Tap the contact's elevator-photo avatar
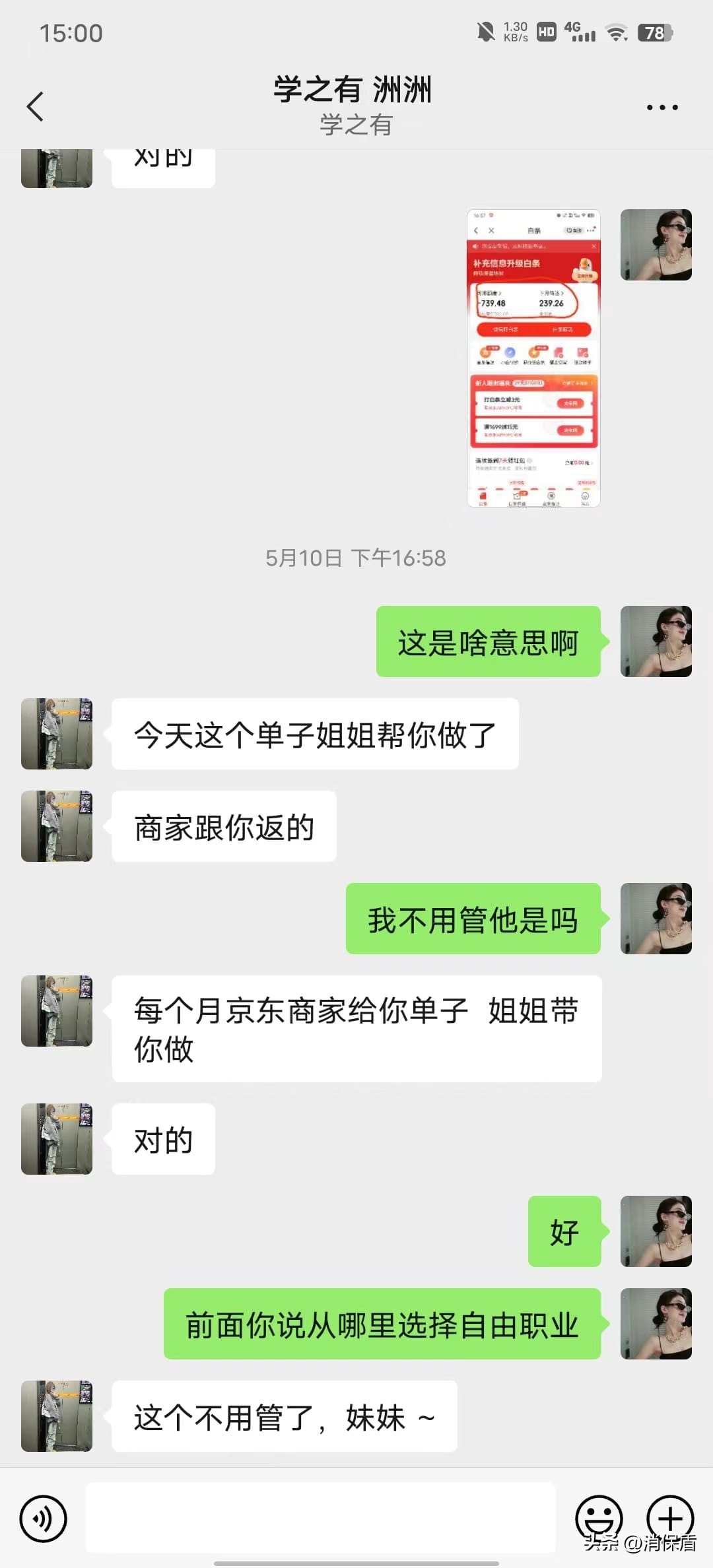 tap(56, 735)
